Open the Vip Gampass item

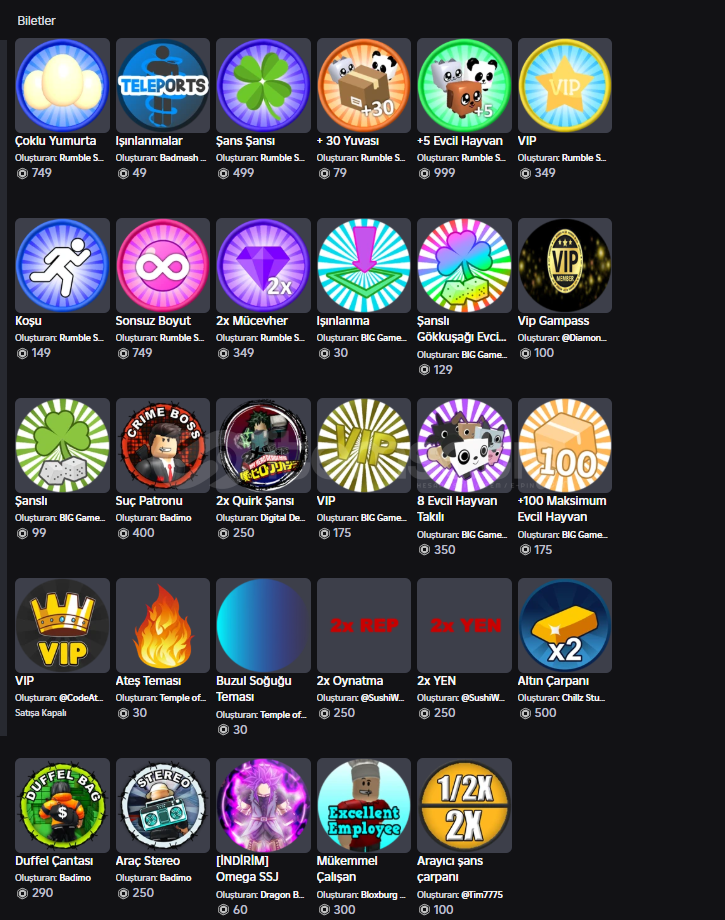point(565,265)
